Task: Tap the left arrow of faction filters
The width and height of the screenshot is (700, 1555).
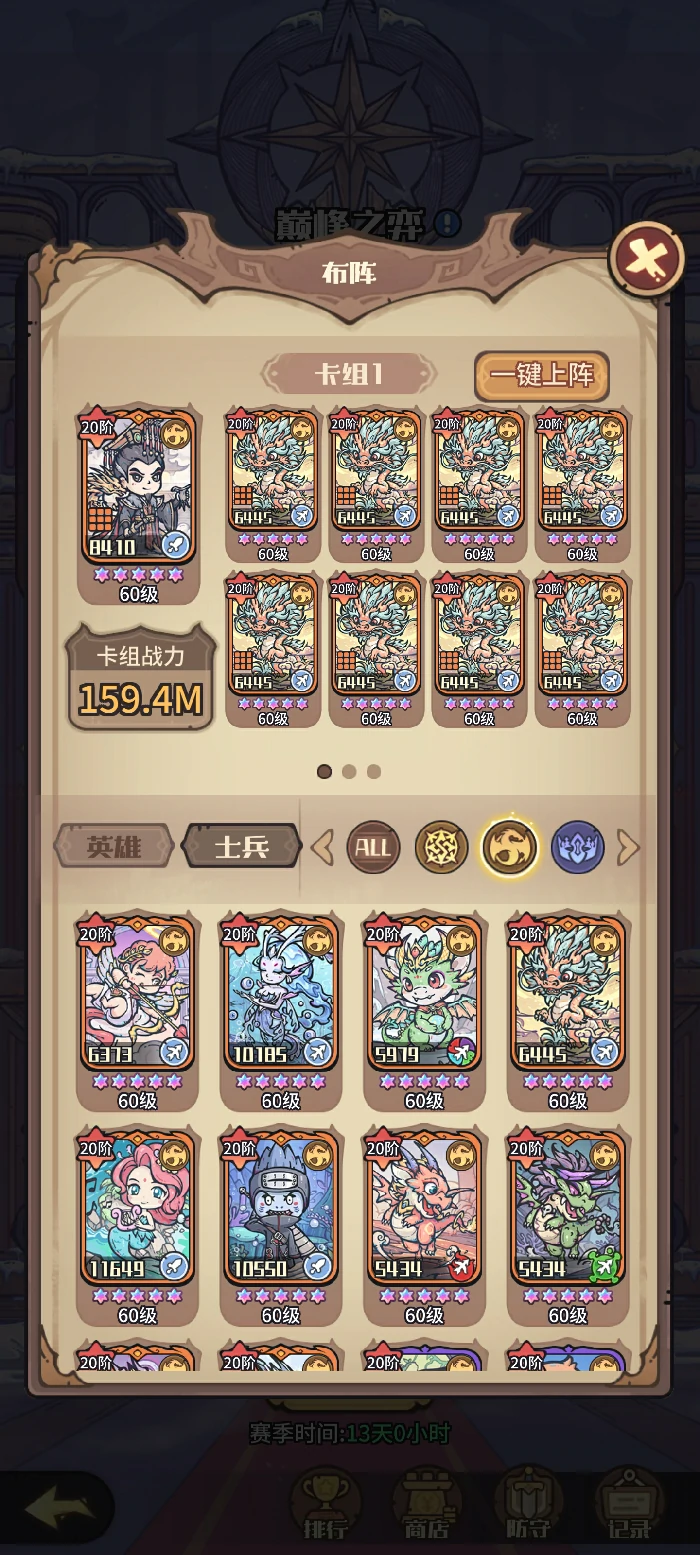Action: (322, 848)
